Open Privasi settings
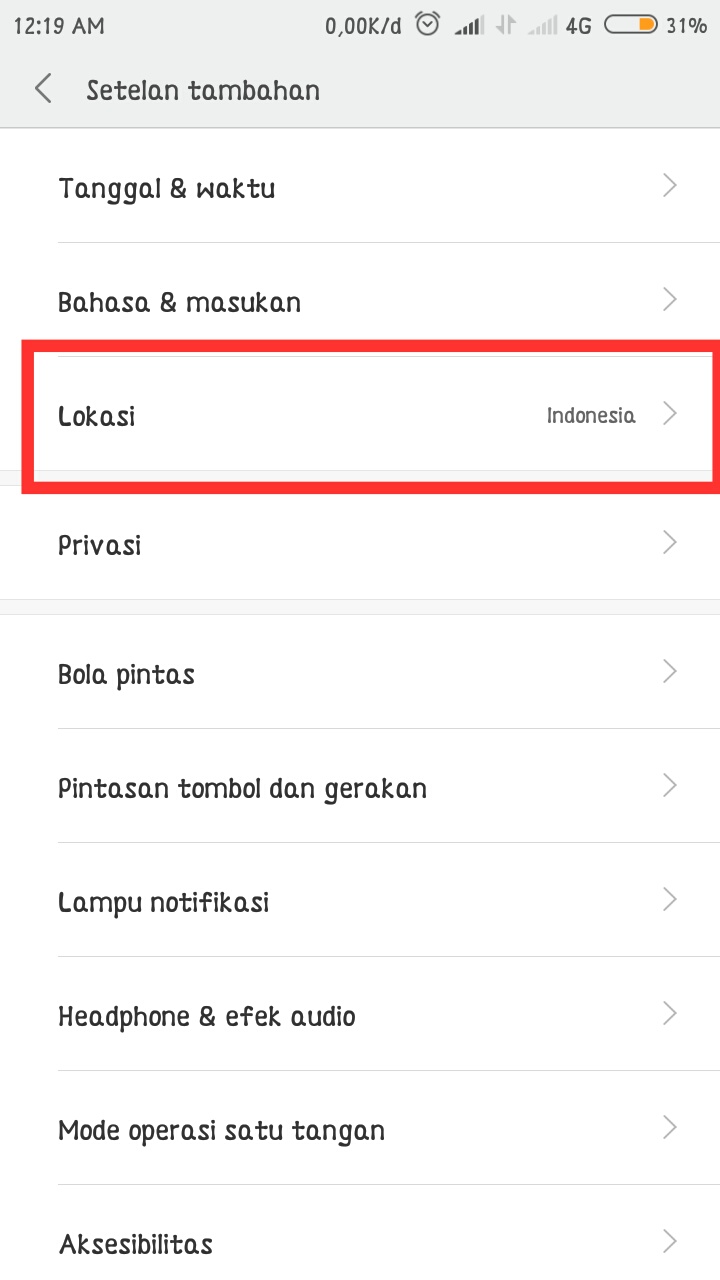 360,545
